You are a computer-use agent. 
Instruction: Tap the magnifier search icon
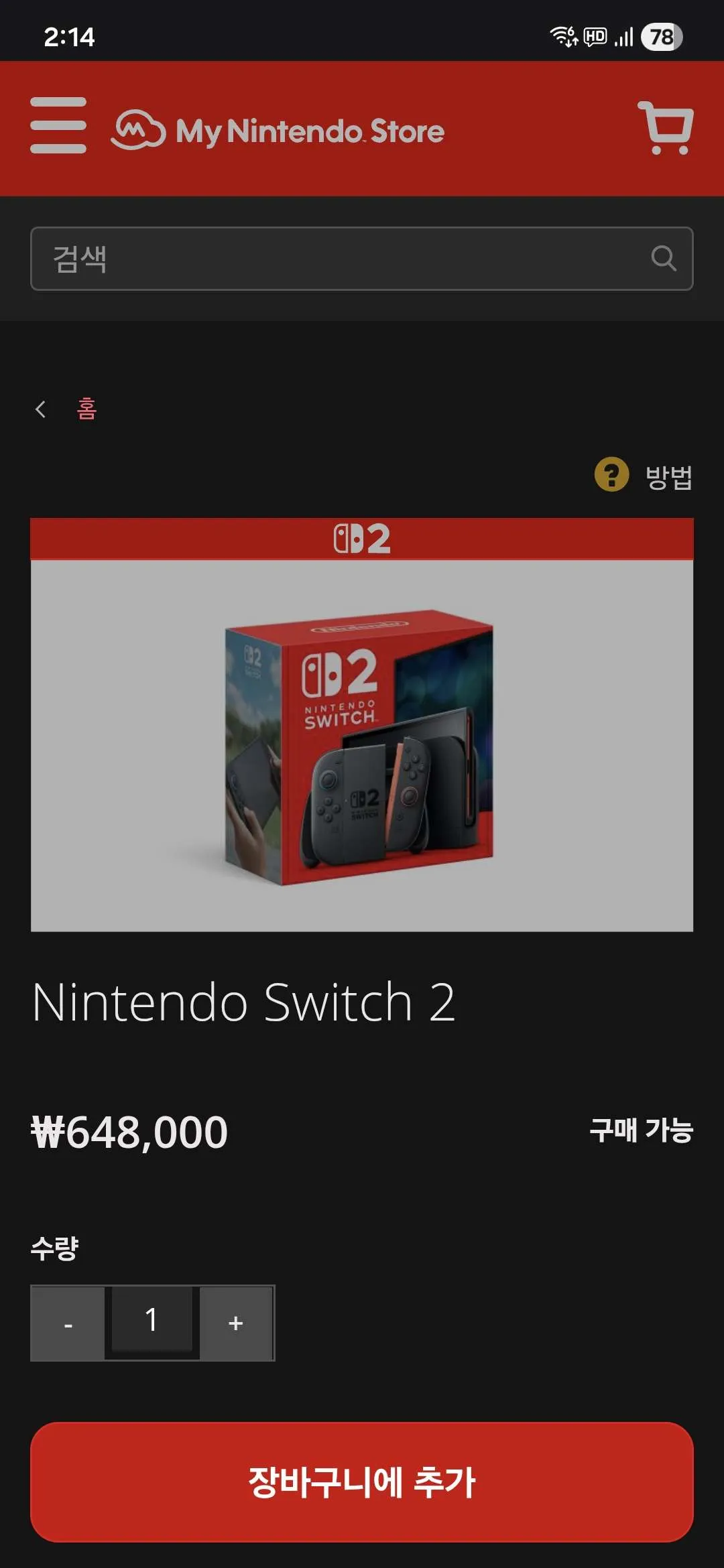point(664,258)
